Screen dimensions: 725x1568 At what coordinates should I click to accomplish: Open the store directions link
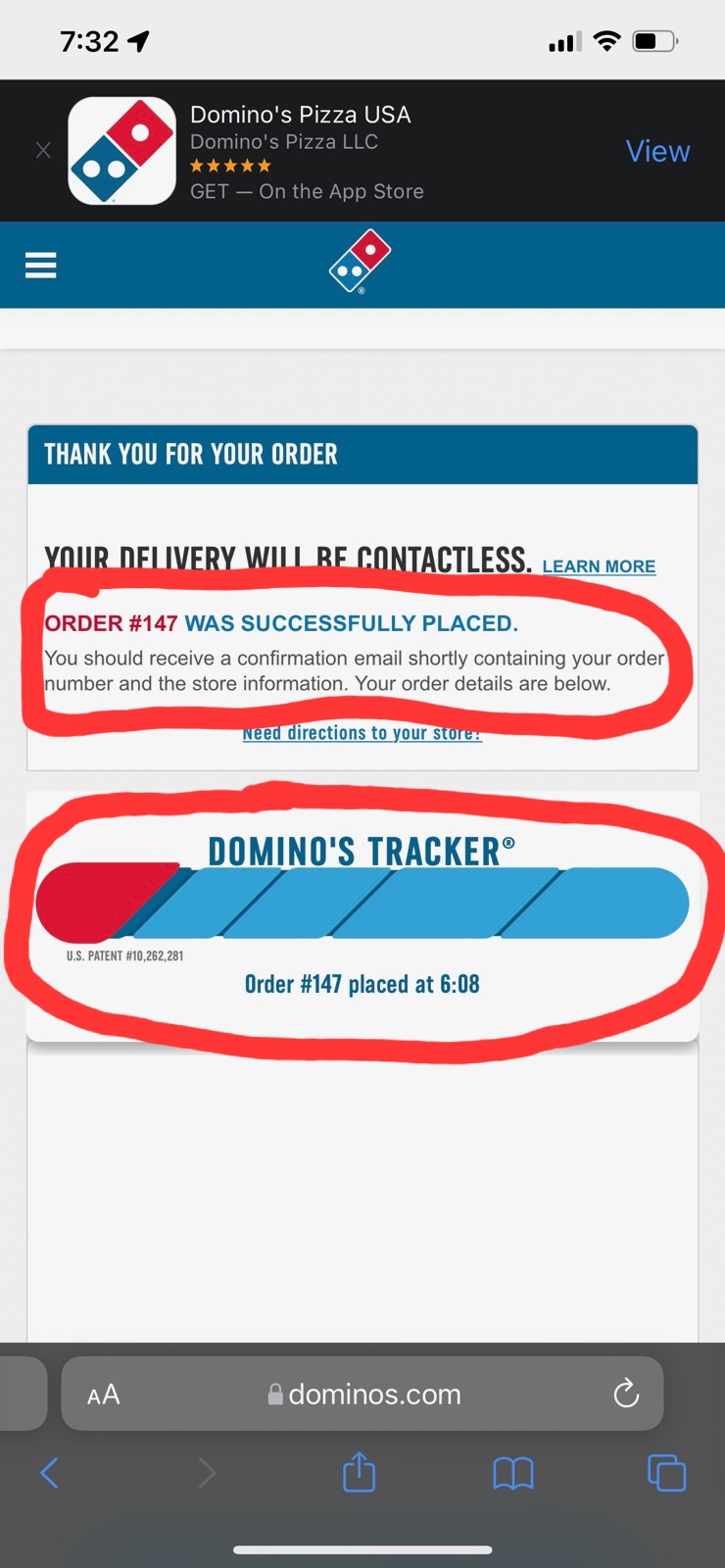(x=362, y=734)
